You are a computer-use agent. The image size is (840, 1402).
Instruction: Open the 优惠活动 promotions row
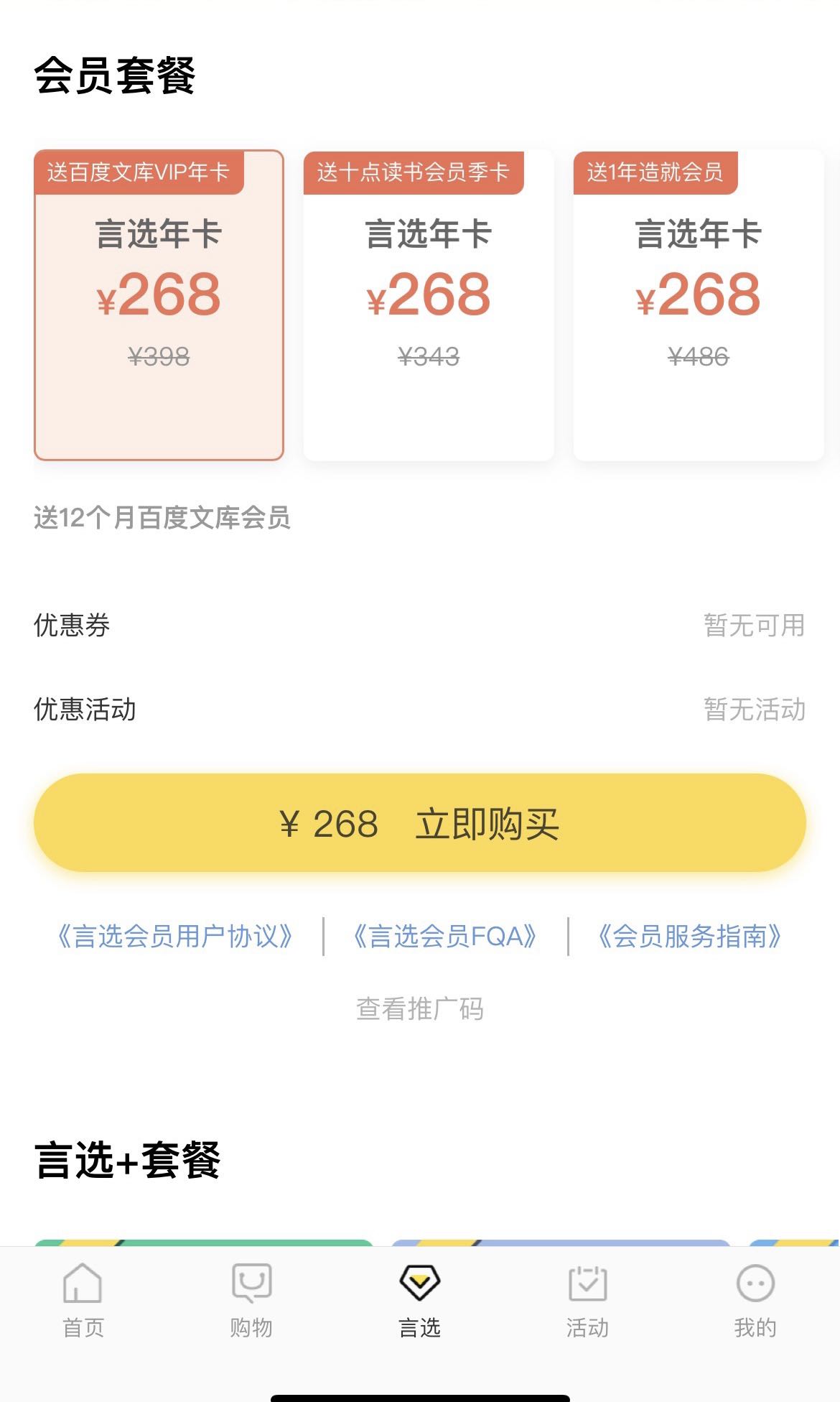419,710
